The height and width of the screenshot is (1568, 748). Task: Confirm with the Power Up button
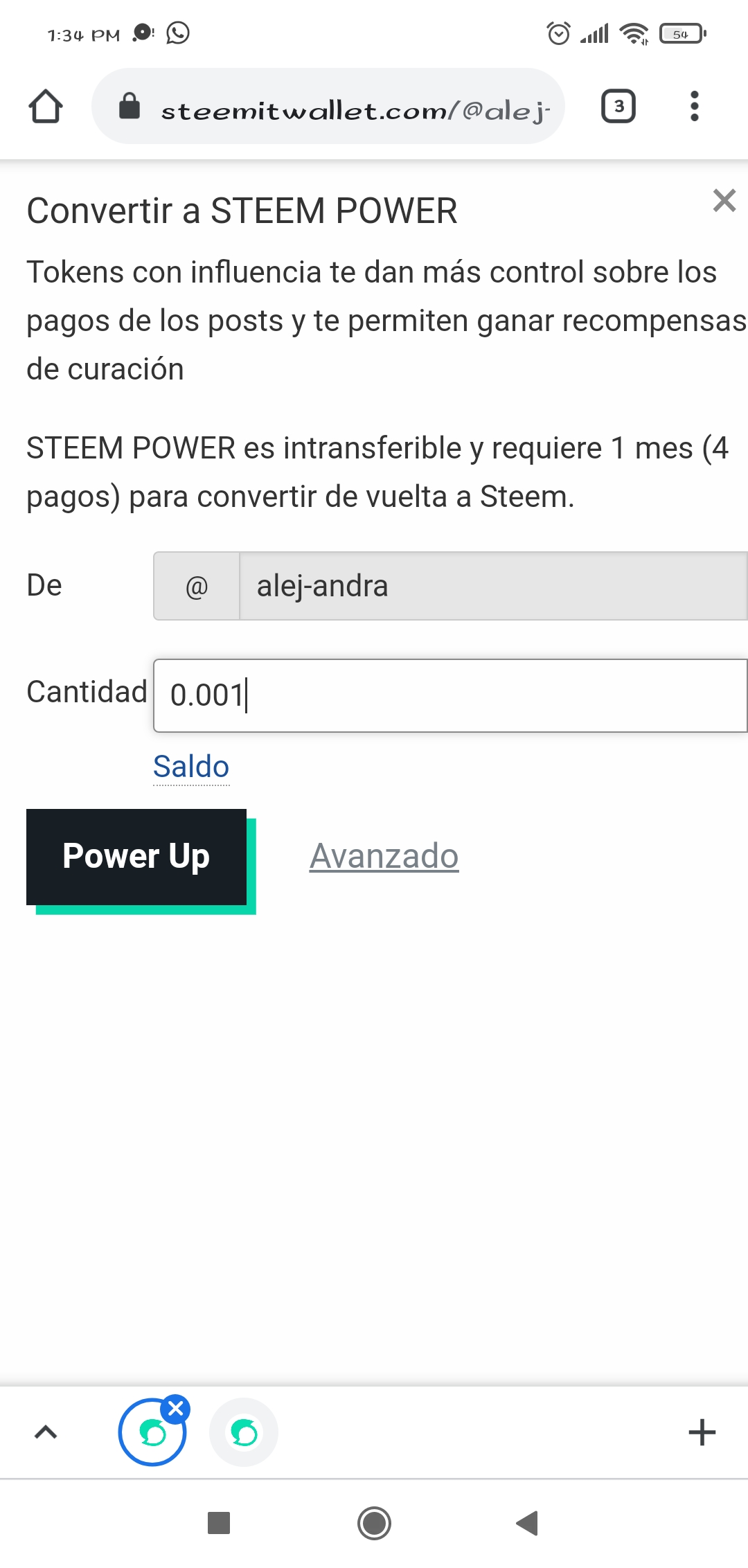136,857
